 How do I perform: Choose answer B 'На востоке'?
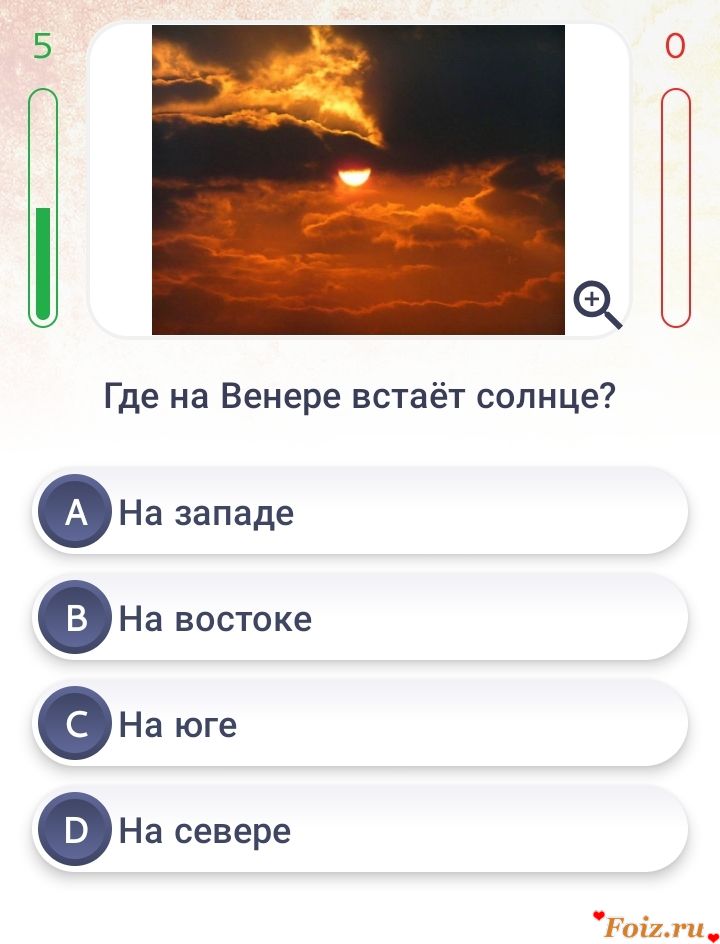[x=360, y=618]
